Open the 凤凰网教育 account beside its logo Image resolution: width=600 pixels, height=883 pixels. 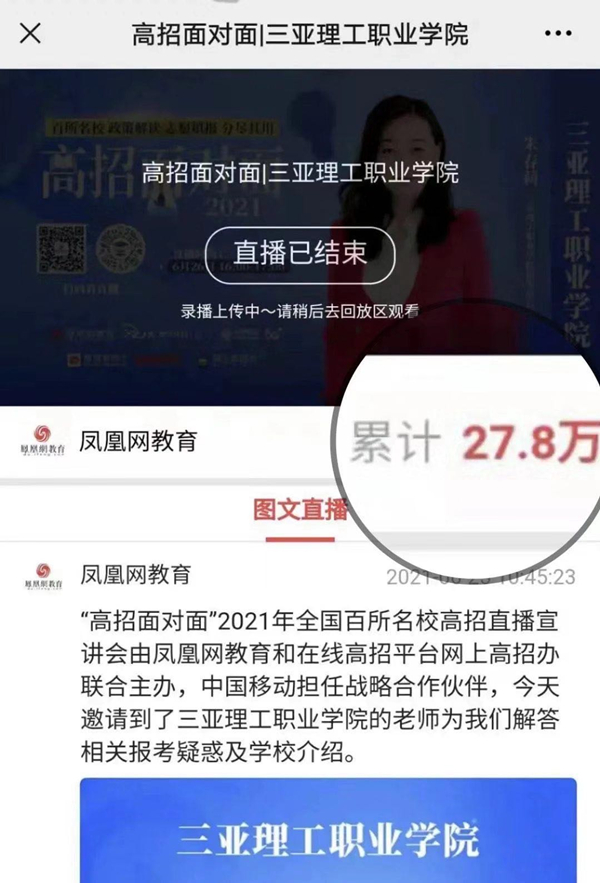click(x=138, y=440)
